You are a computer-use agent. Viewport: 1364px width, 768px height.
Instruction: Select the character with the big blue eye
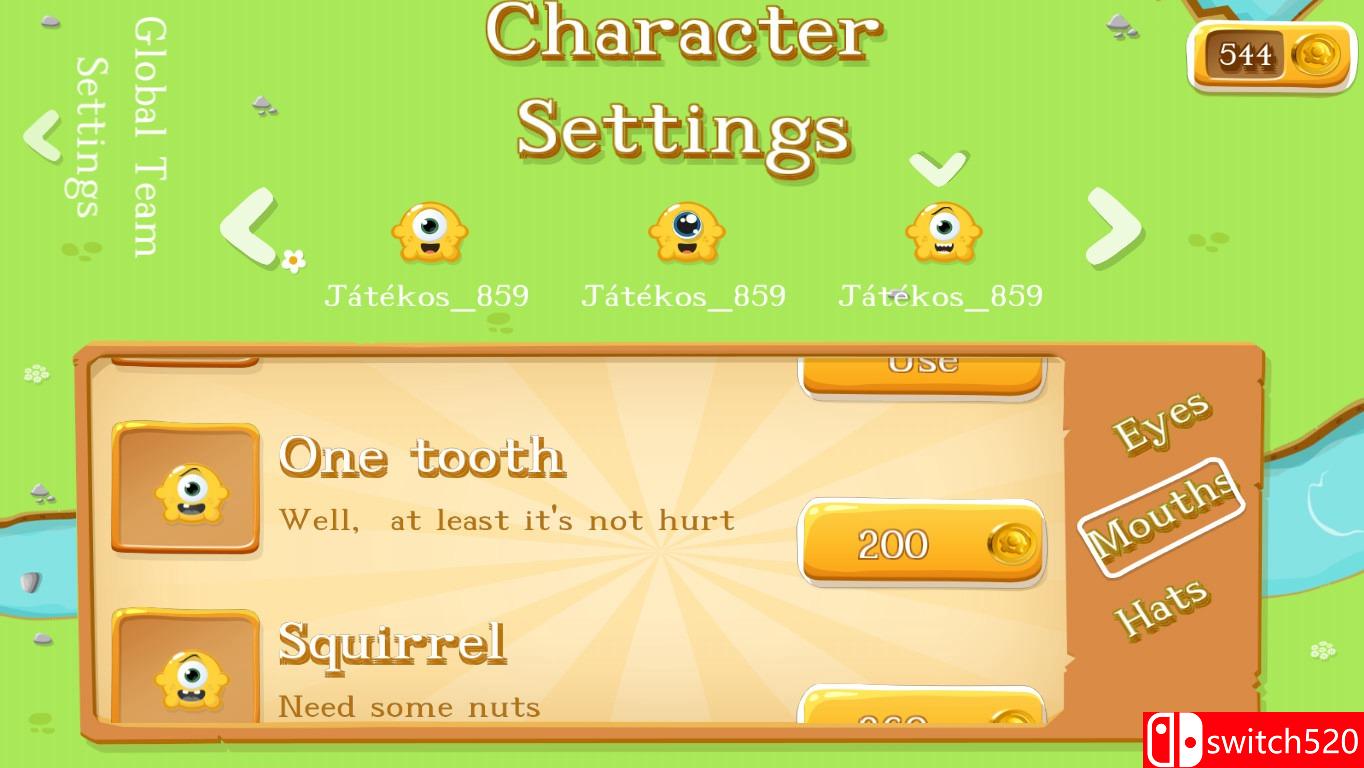685,232
